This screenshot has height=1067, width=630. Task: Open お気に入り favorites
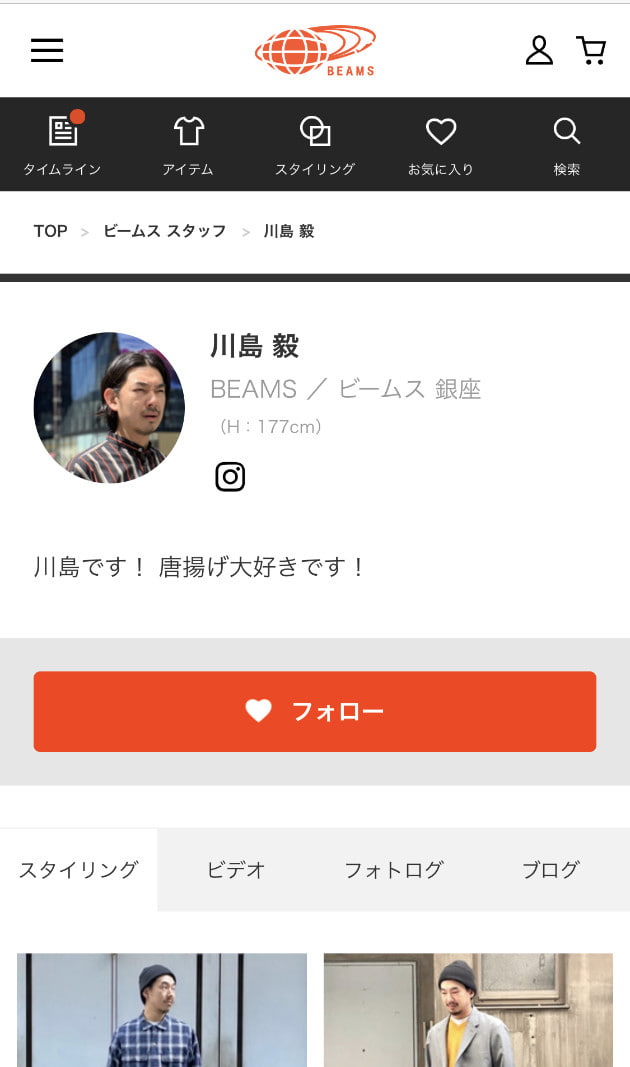coord(441,145)
